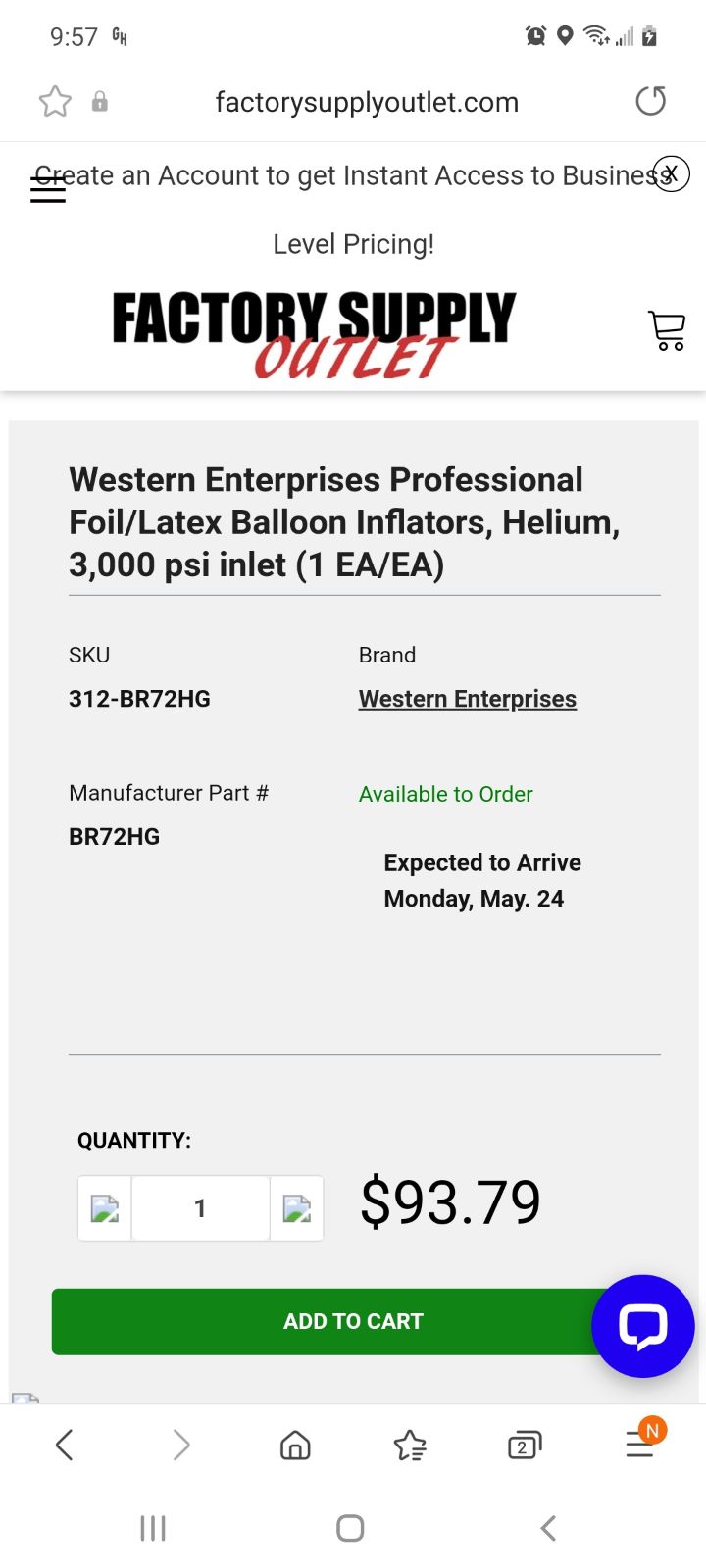Increase the quantity by one
The image size is (706, 1568).
pos(296,1208)
